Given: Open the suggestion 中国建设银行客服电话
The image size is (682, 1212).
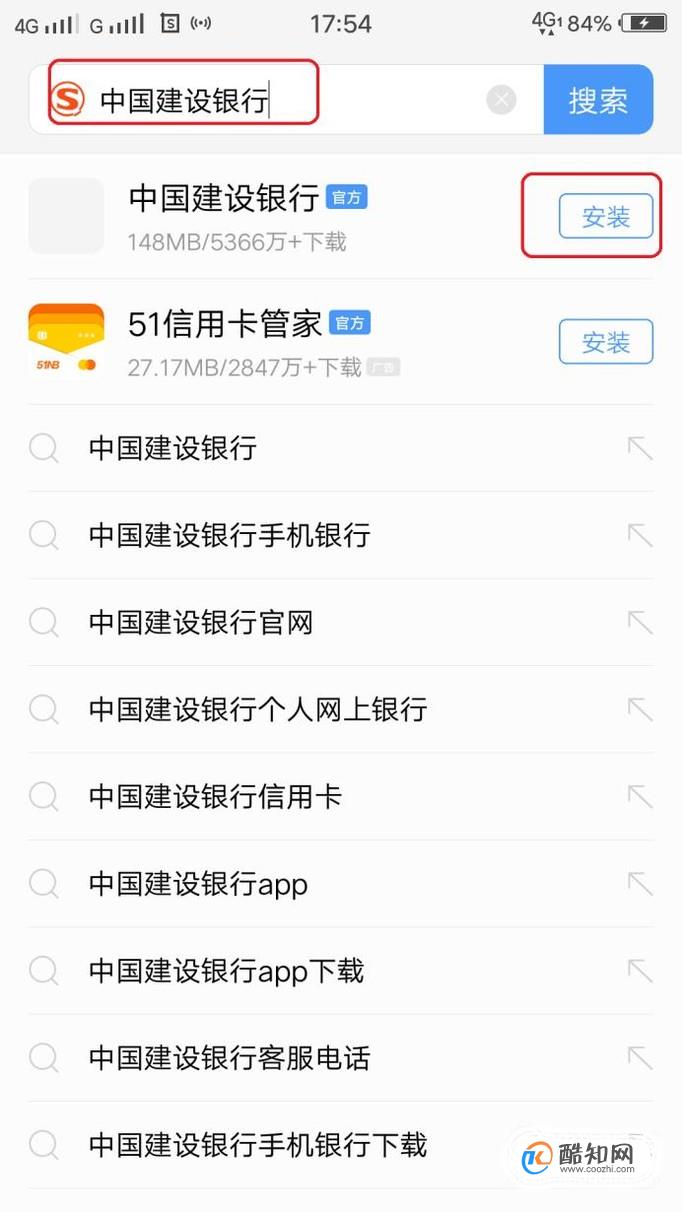Looking at the screenshot, I should pos(341,1058).
